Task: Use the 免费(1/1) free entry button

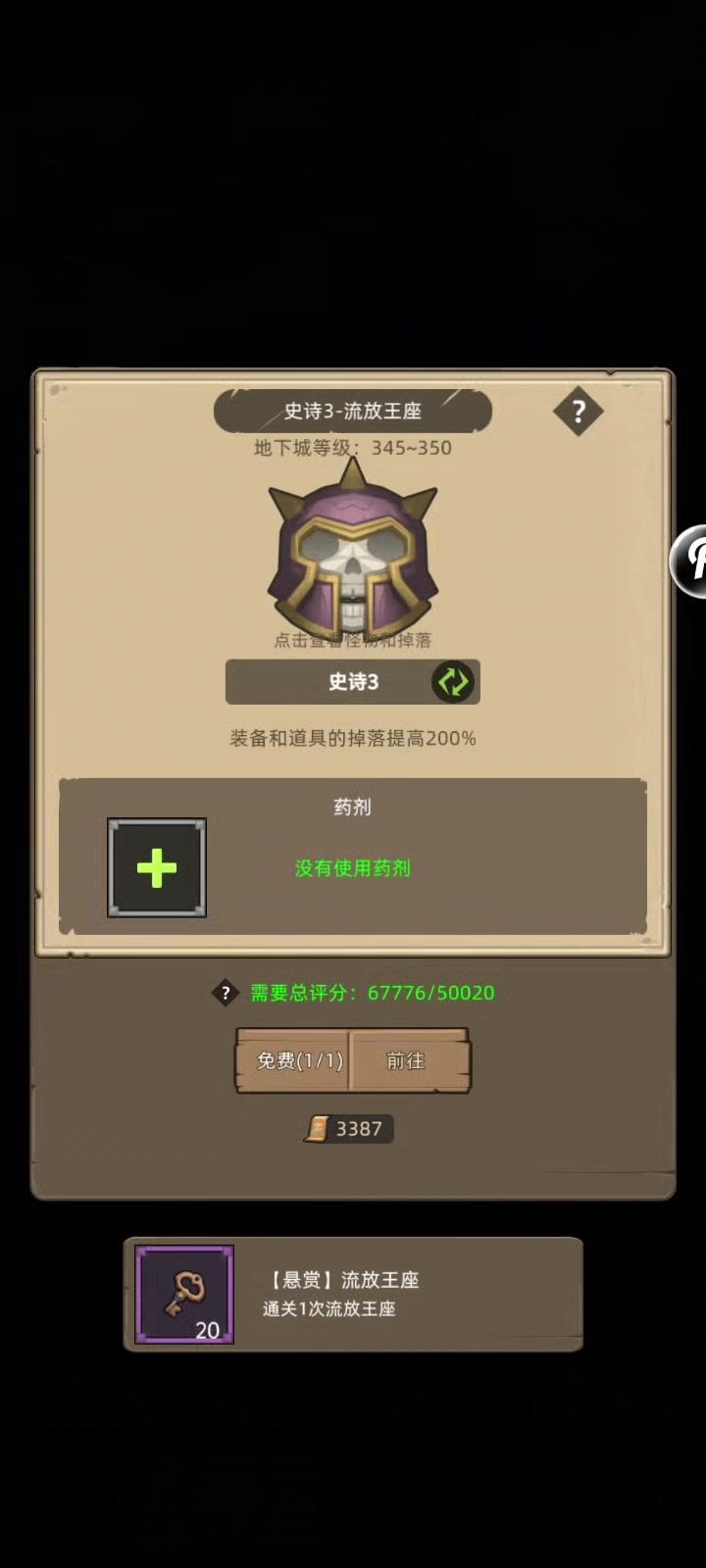Action: coord(294,1060)
